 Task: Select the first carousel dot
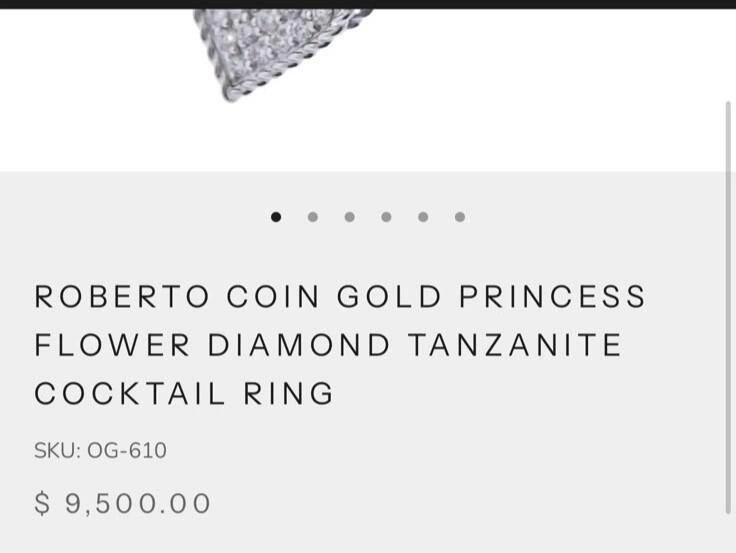coord(276,217)
